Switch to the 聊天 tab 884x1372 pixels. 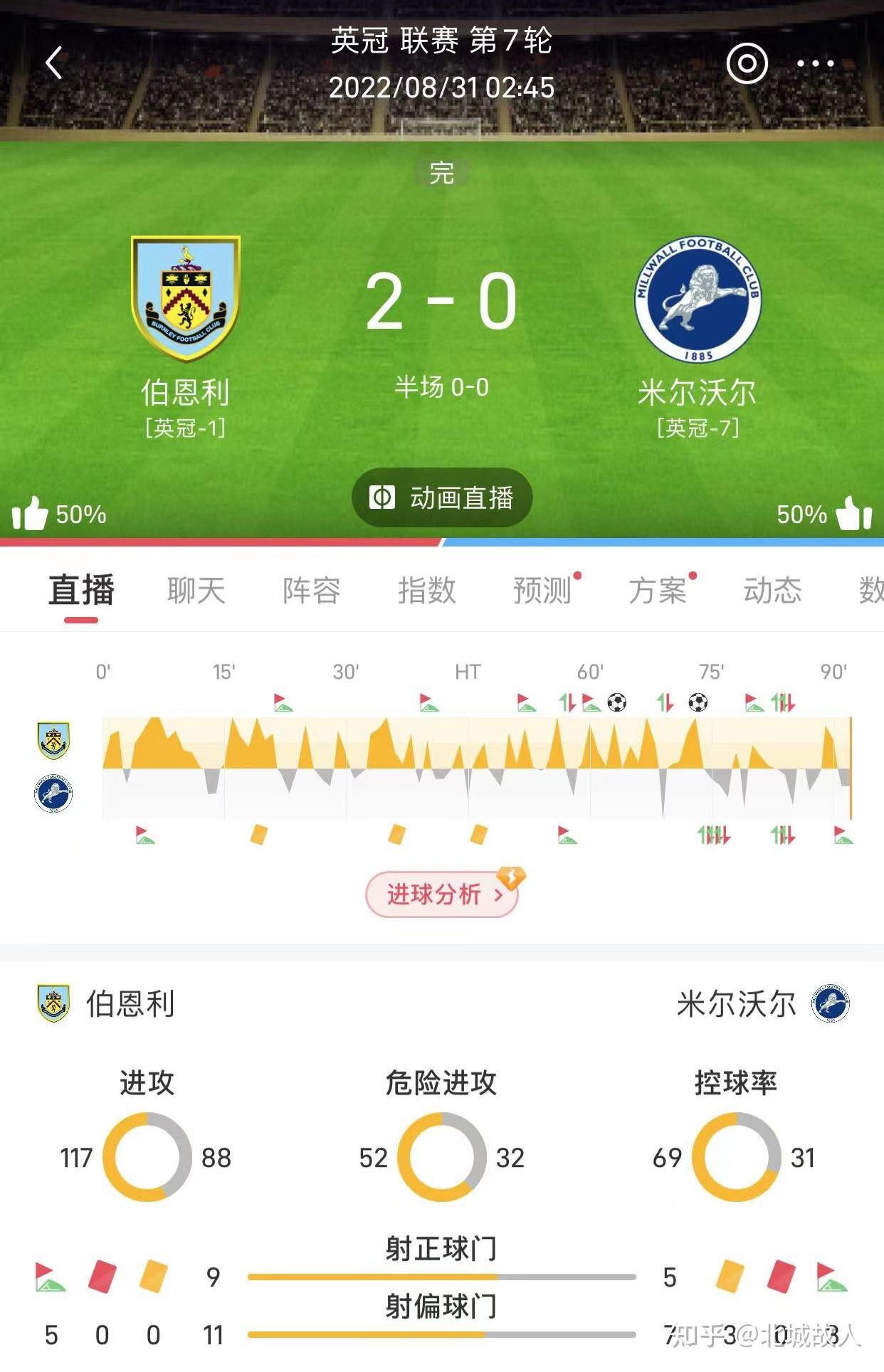click(x=196, y=590)
